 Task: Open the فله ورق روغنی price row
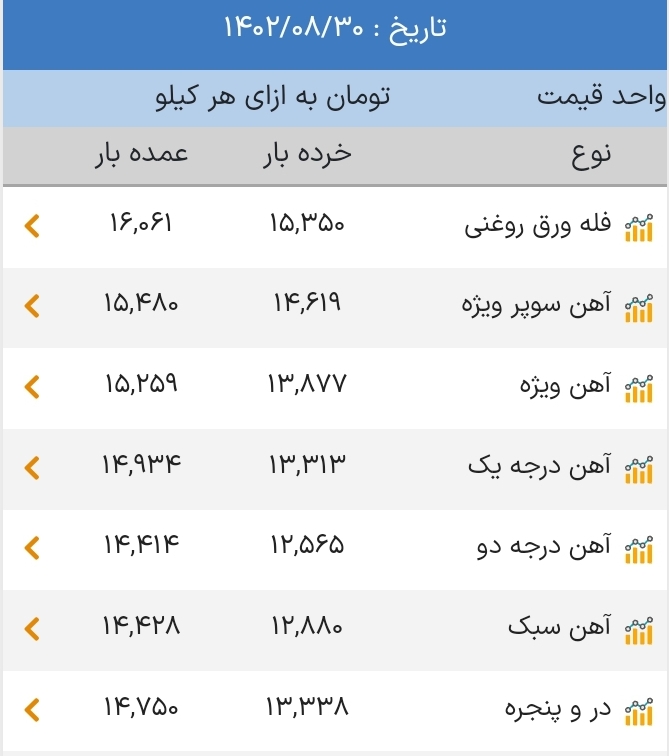point(334,227)
